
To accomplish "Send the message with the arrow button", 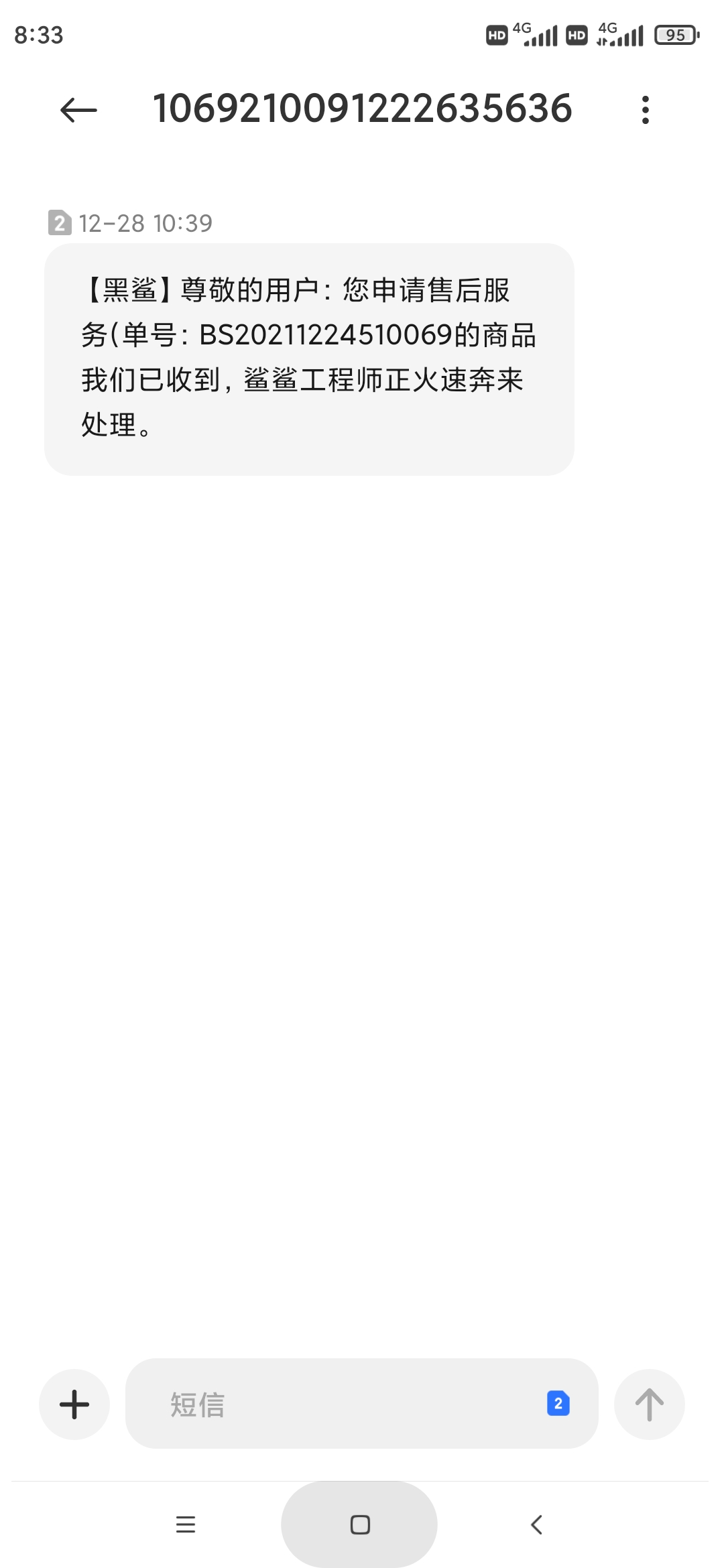I will coord(649,1404).
